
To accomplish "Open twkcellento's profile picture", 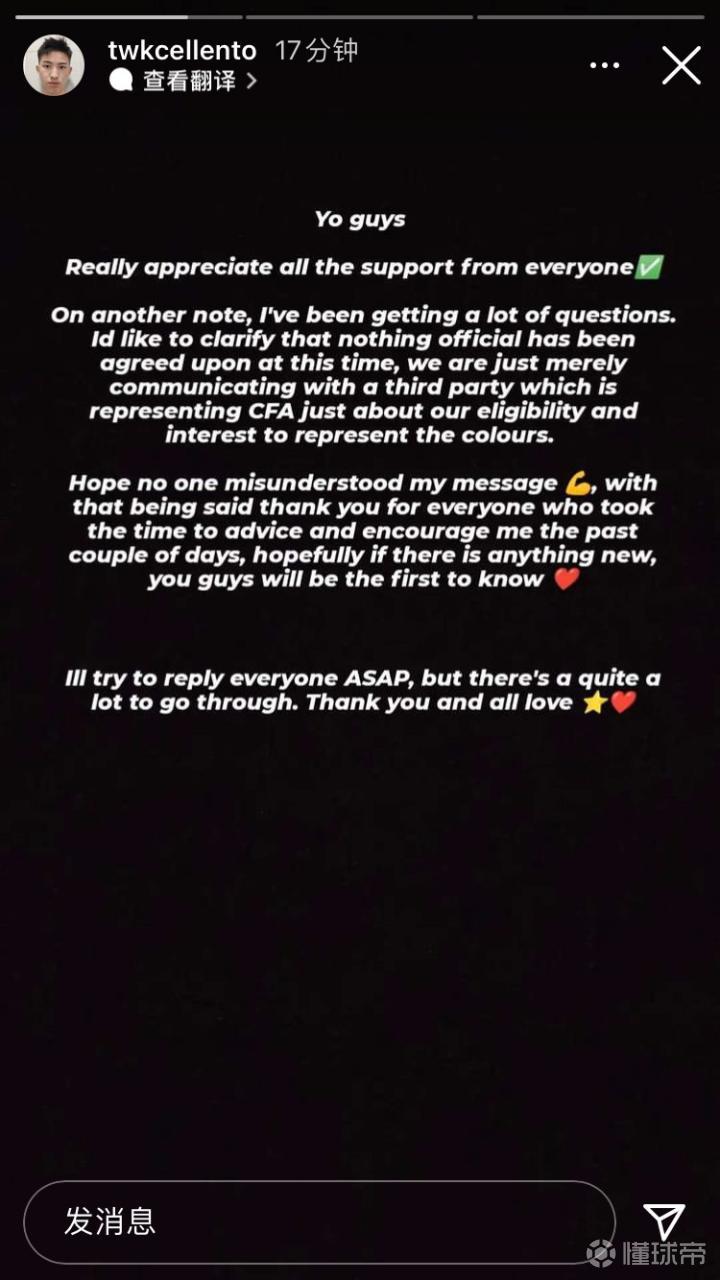I will (53, 66).
